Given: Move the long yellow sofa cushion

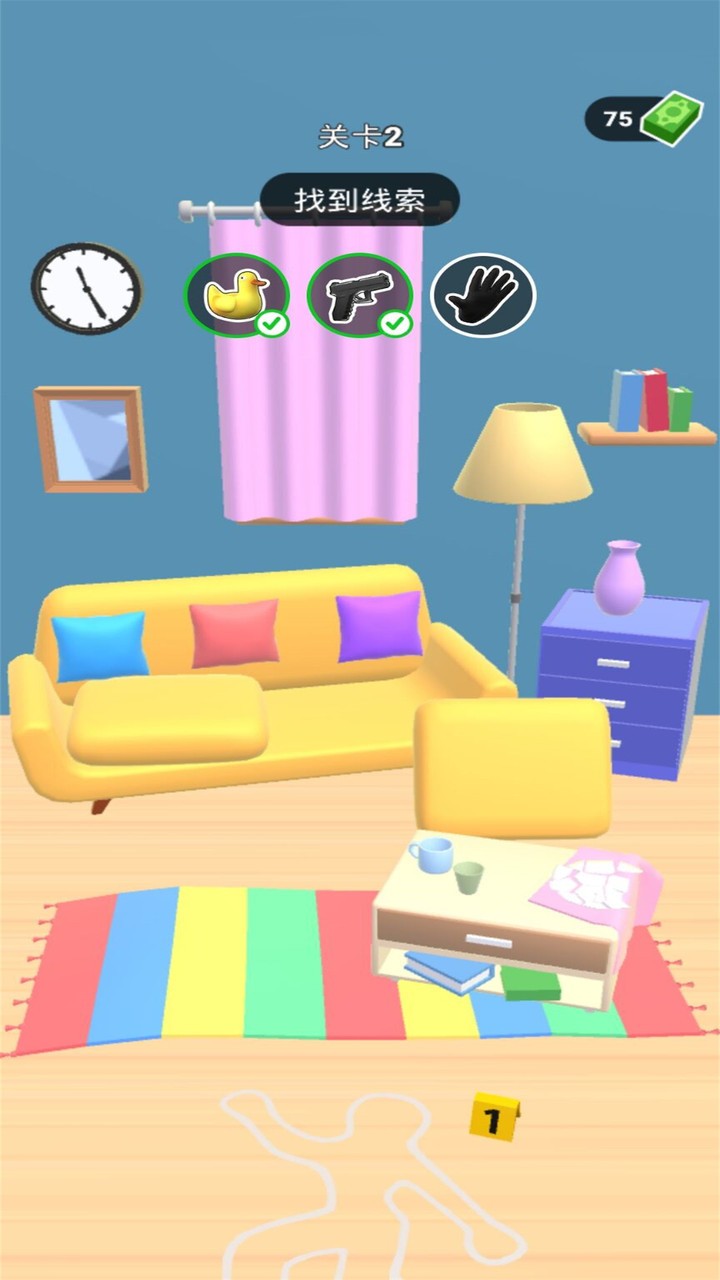Looking at the screenshot, I should (167, 717).
